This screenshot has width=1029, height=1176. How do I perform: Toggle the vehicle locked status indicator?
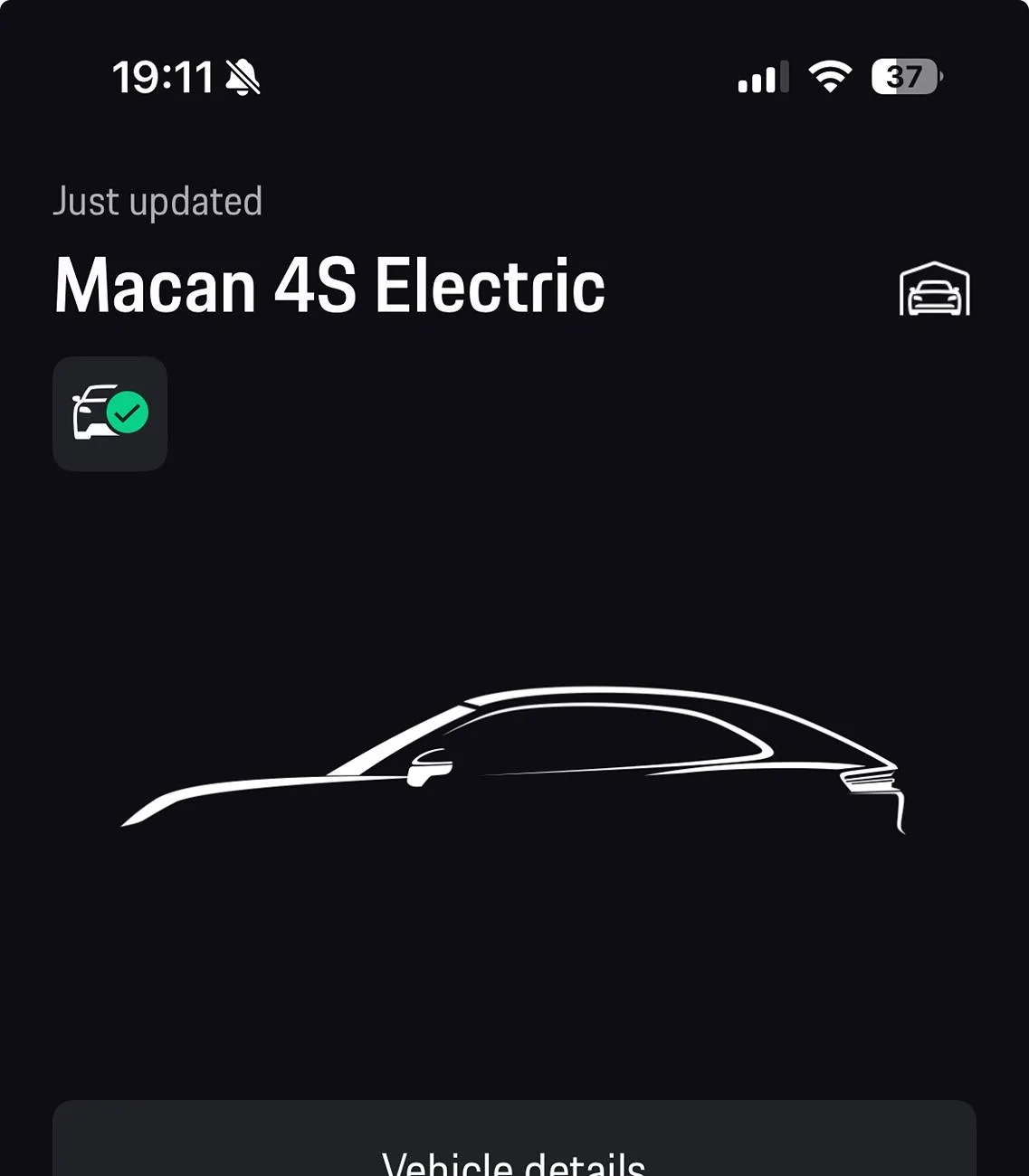click(110, 413)
